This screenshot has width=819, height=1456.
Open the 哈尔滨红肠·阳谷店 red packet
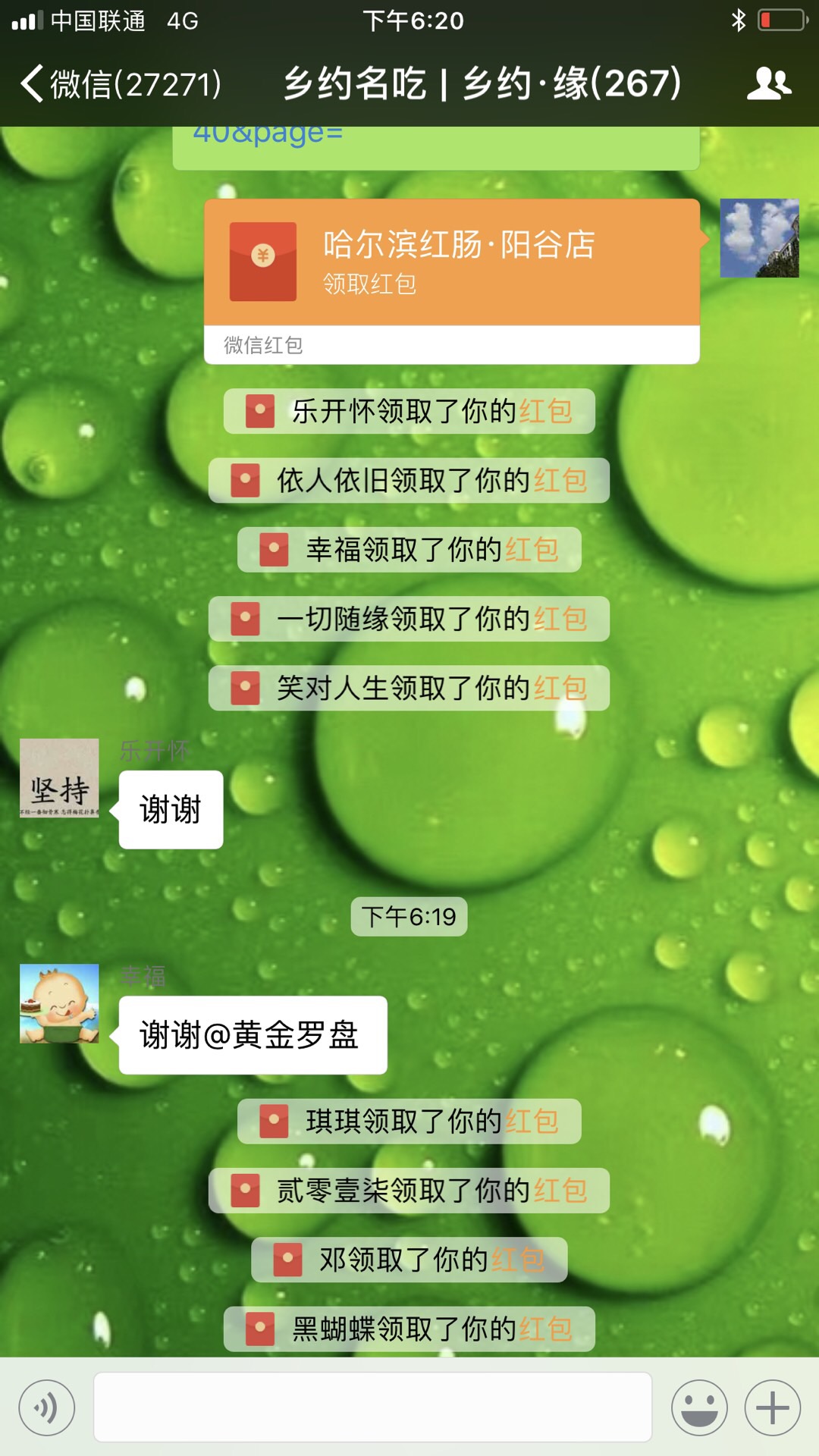coord(451,263)
